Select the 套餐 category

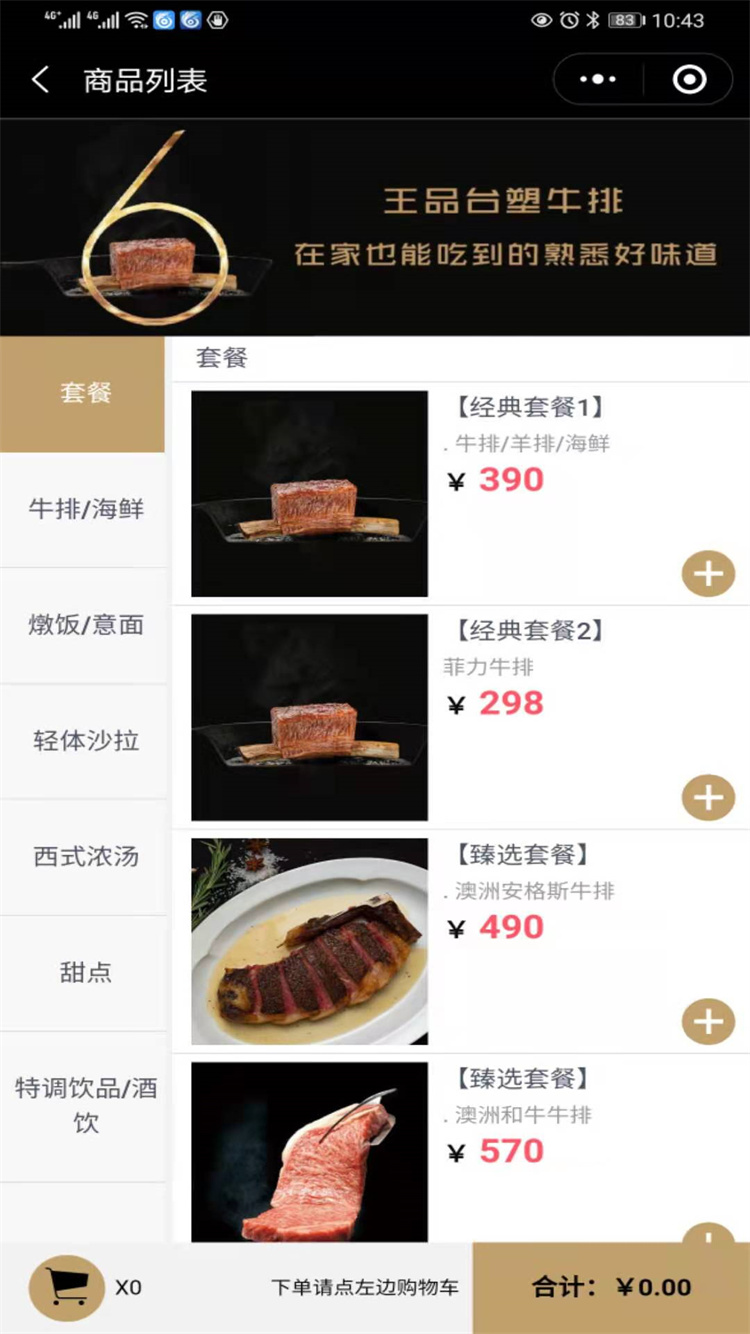84,393
